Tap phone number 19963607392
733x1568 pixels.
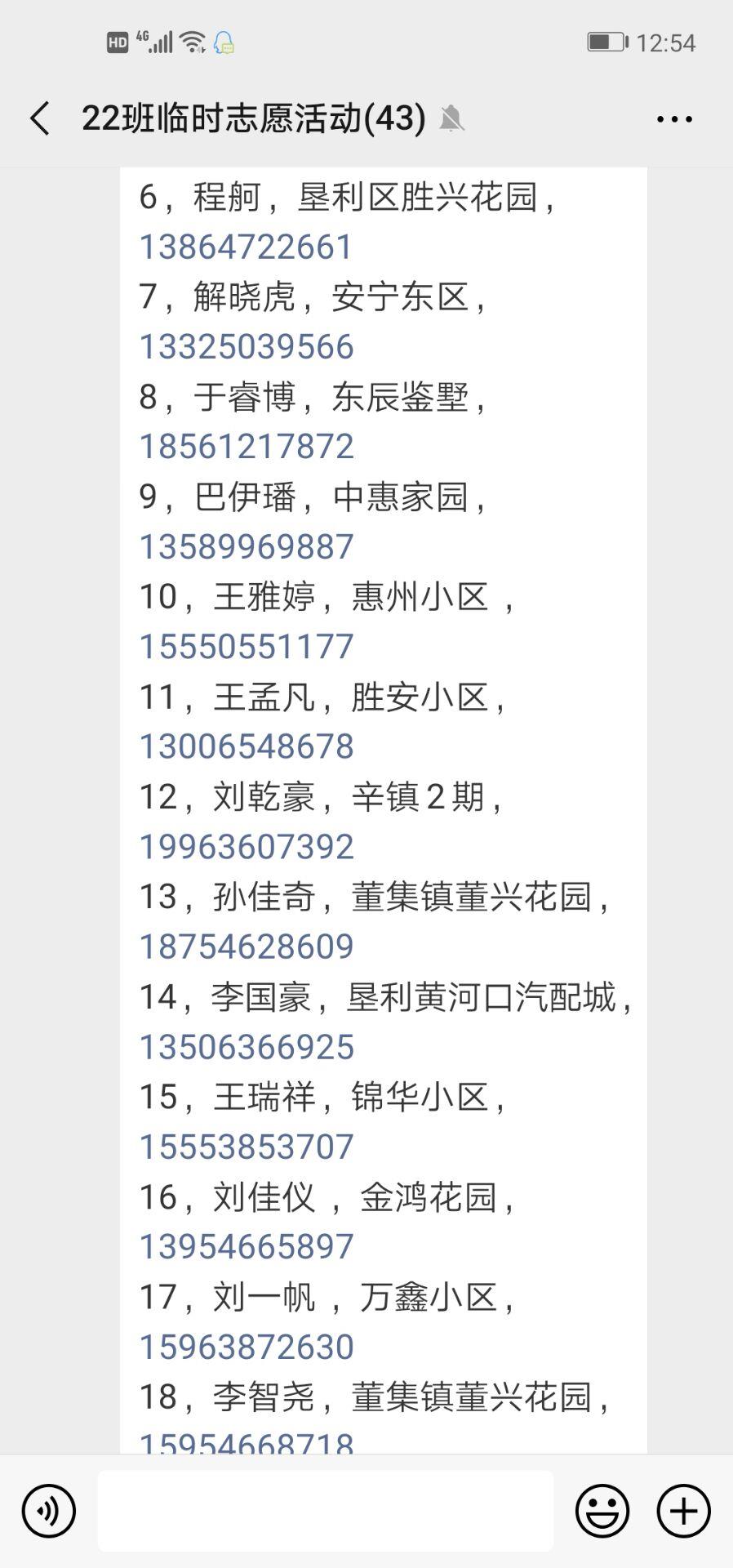point(247,847)
